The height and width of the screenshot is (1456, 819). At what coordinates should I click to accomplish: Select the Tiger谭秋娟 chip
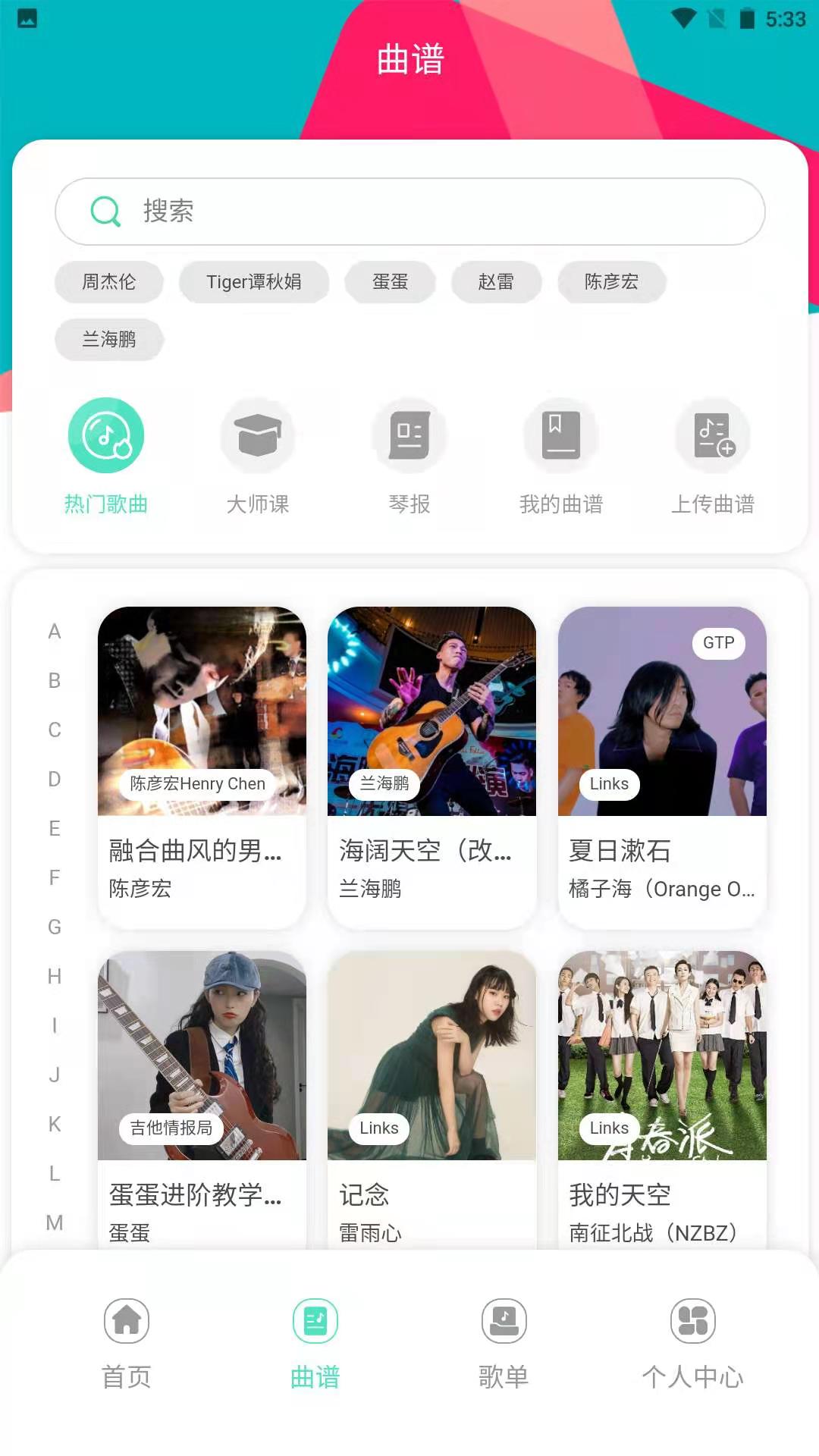[254, 282]
